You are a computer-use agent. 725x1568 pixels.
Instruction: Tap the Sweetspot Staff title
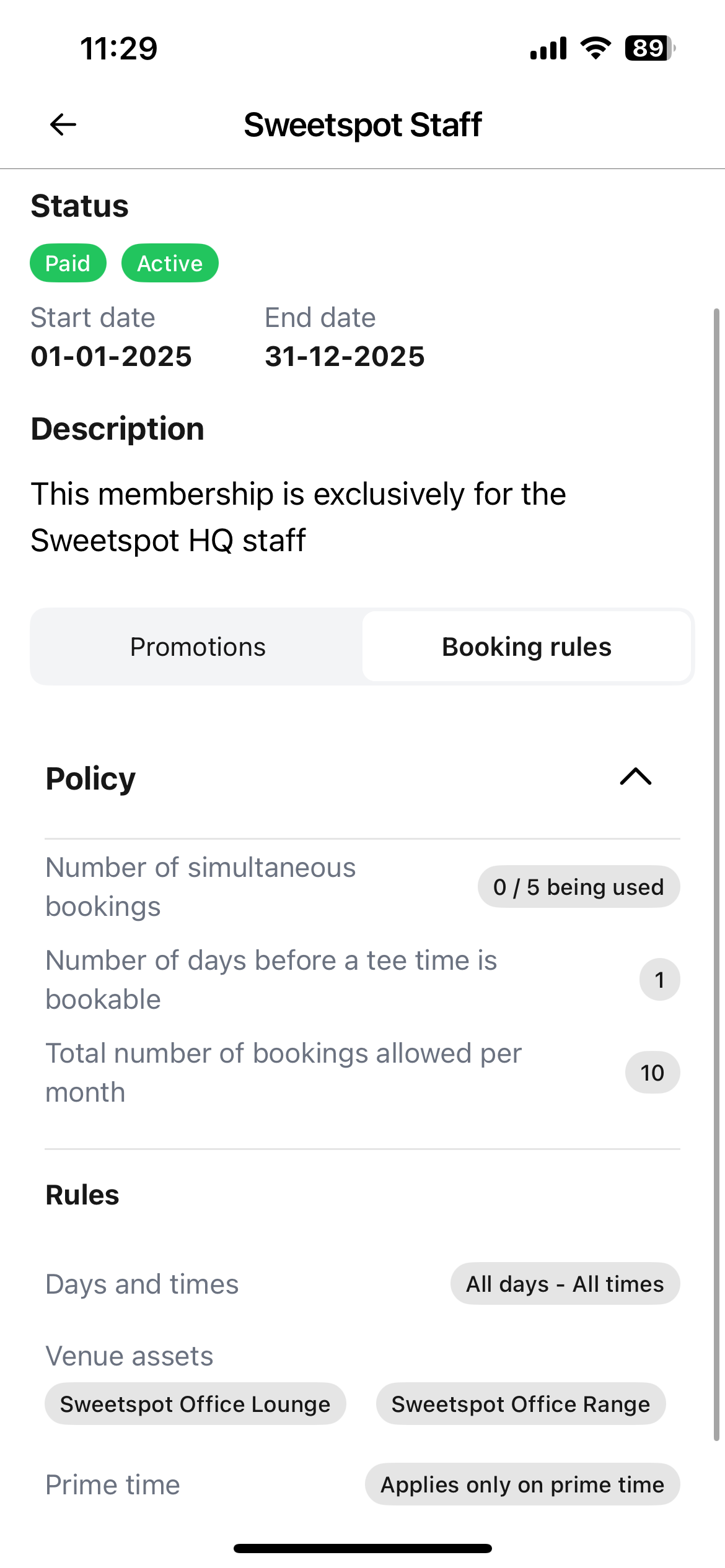362,124
